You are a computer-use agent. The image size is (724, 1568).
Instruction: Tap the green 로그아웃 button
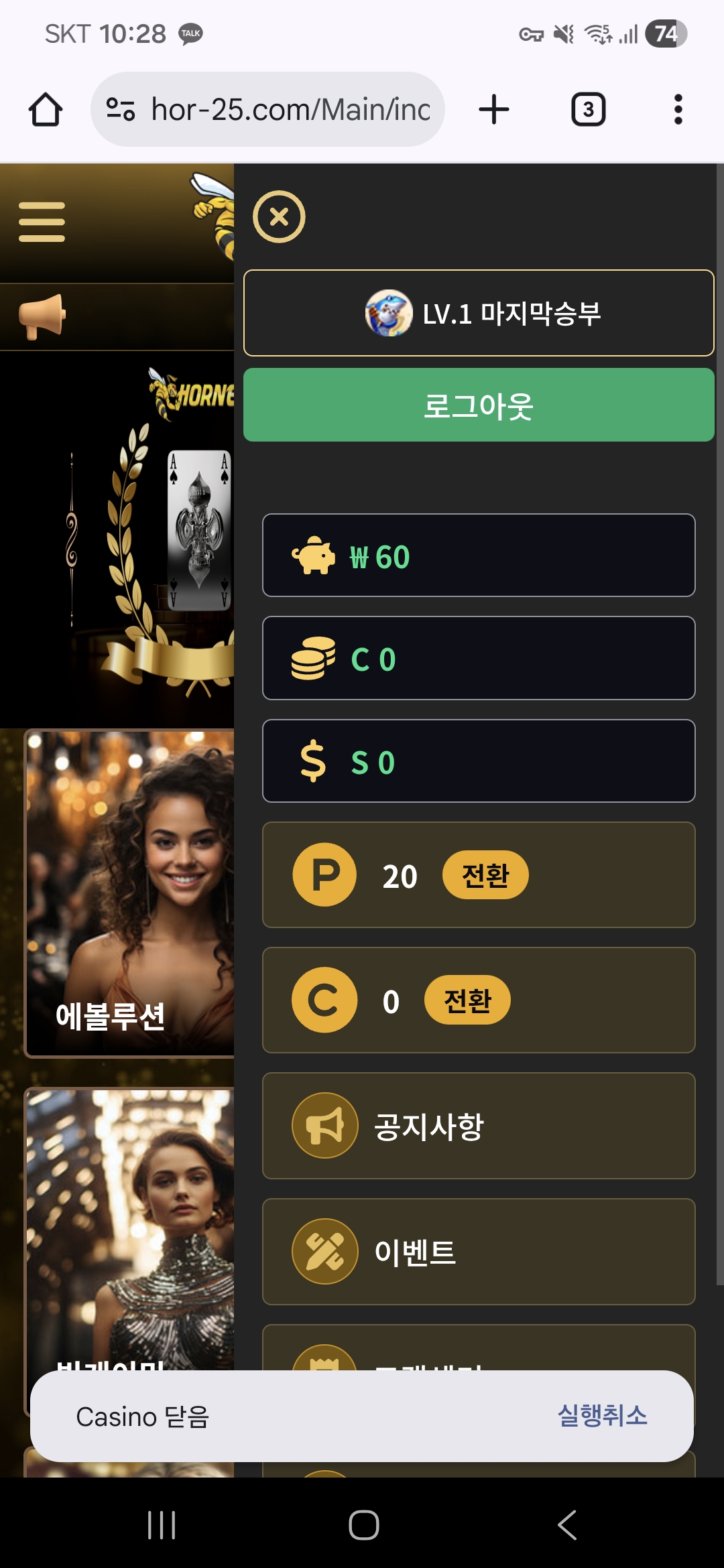coord(479,405)
